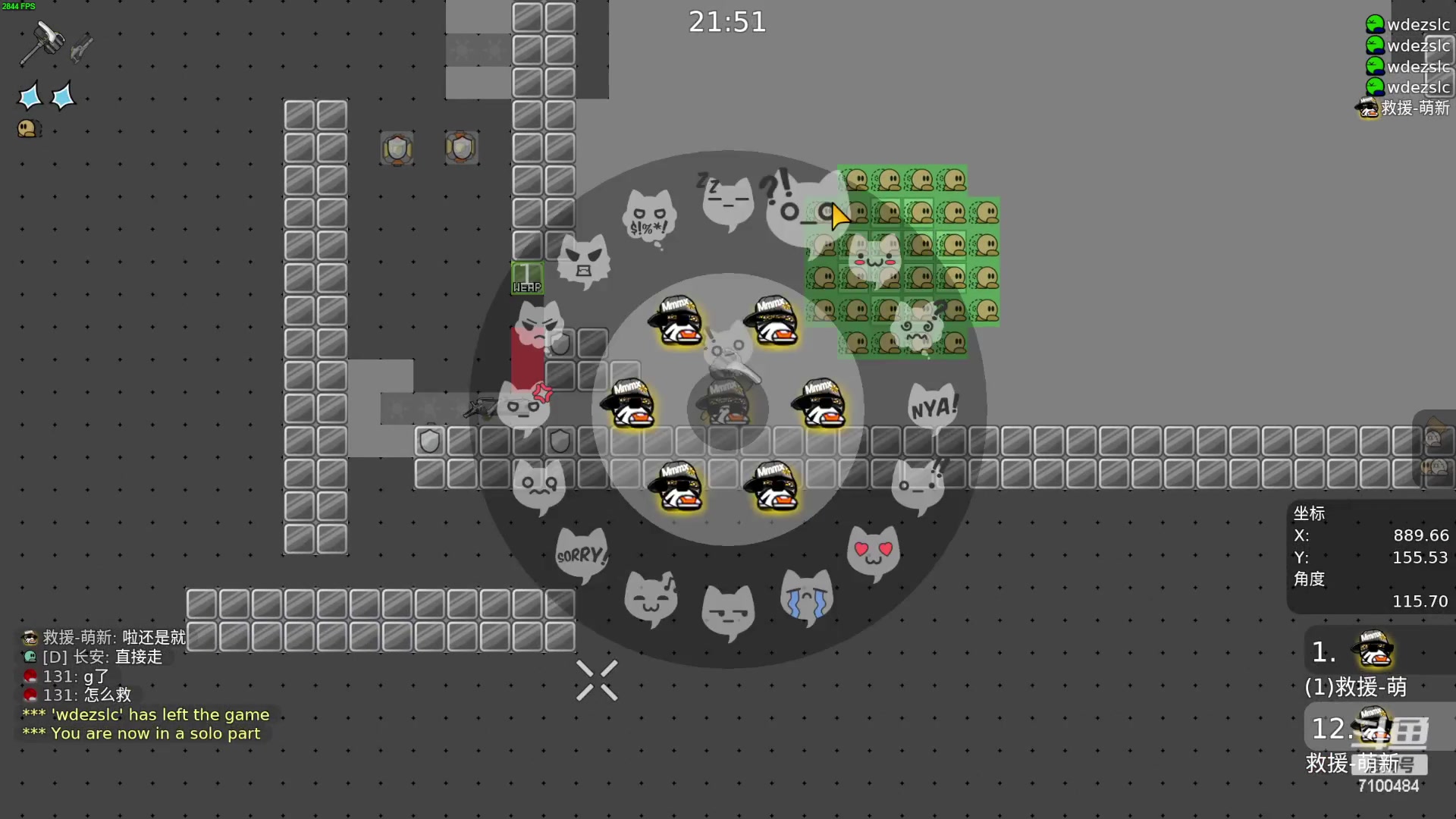This screenshot has width=1456, height=819.
Task: Pick the crying cat emote
Action: (x=806, y=598)
